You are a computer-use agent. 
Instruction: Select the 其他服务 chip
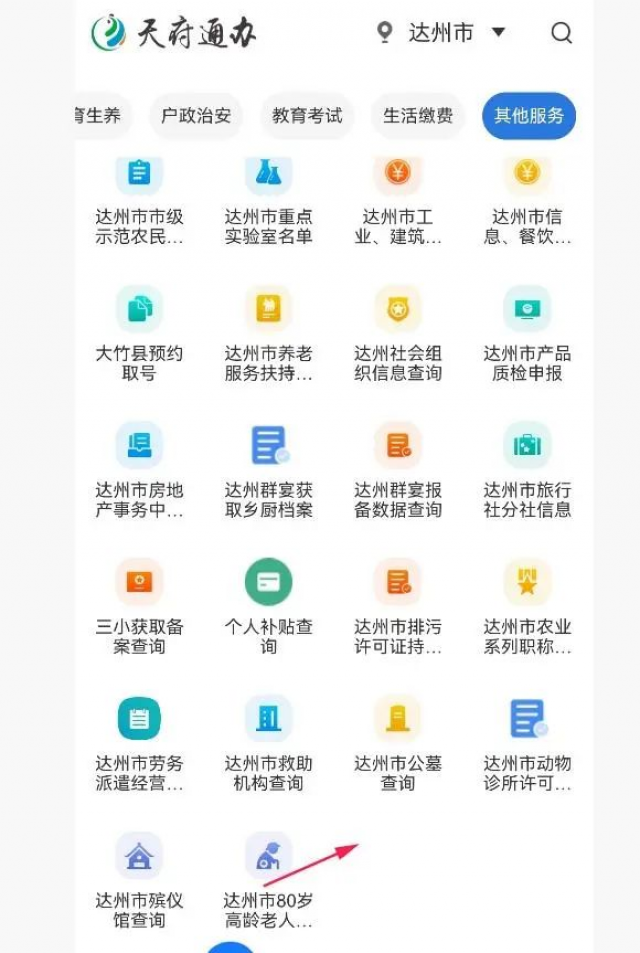[x=528, y=116]
